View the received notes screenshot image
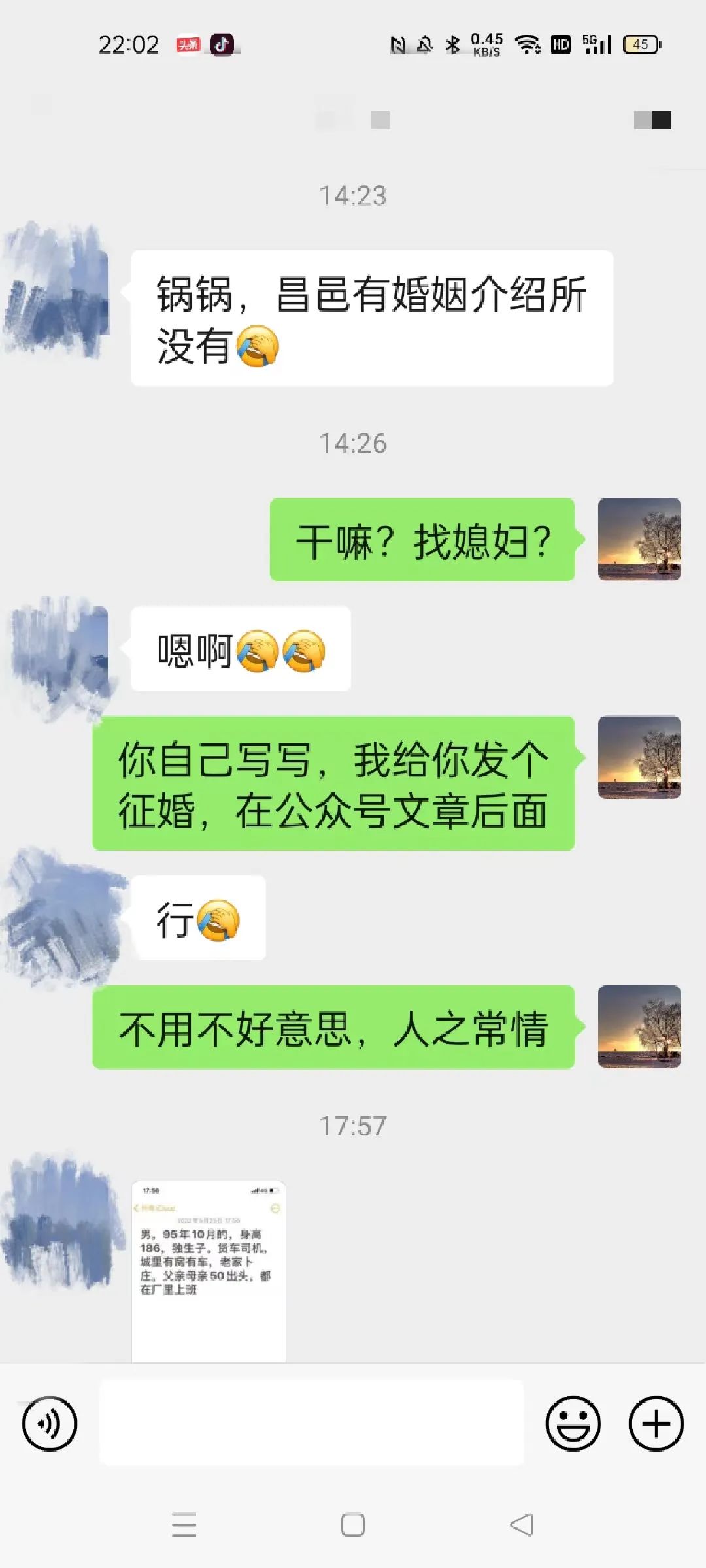The width and height of the screenshot is (706, 1568). (209, 1271)
